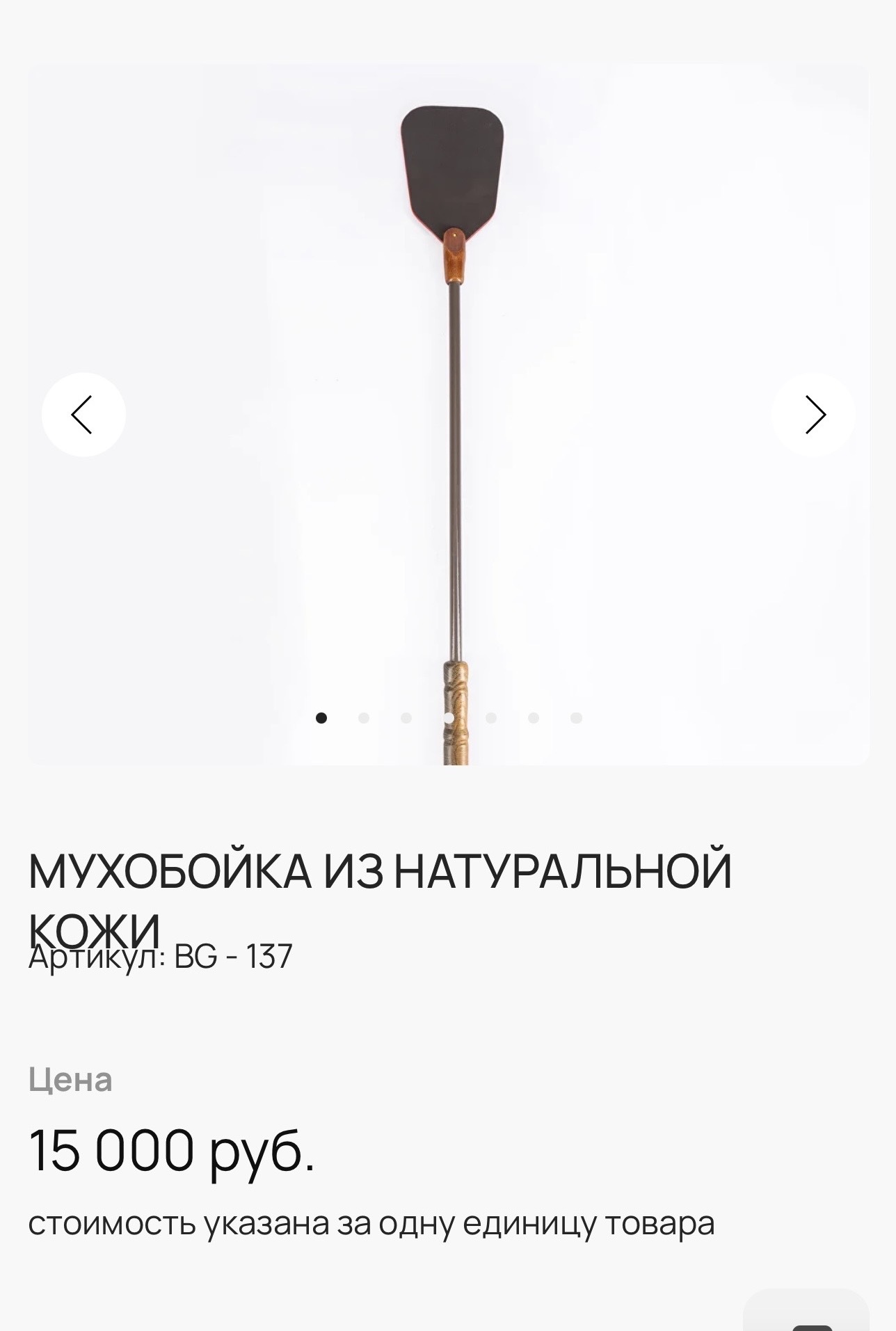Jump to the second carousel dot

point(364,718)
